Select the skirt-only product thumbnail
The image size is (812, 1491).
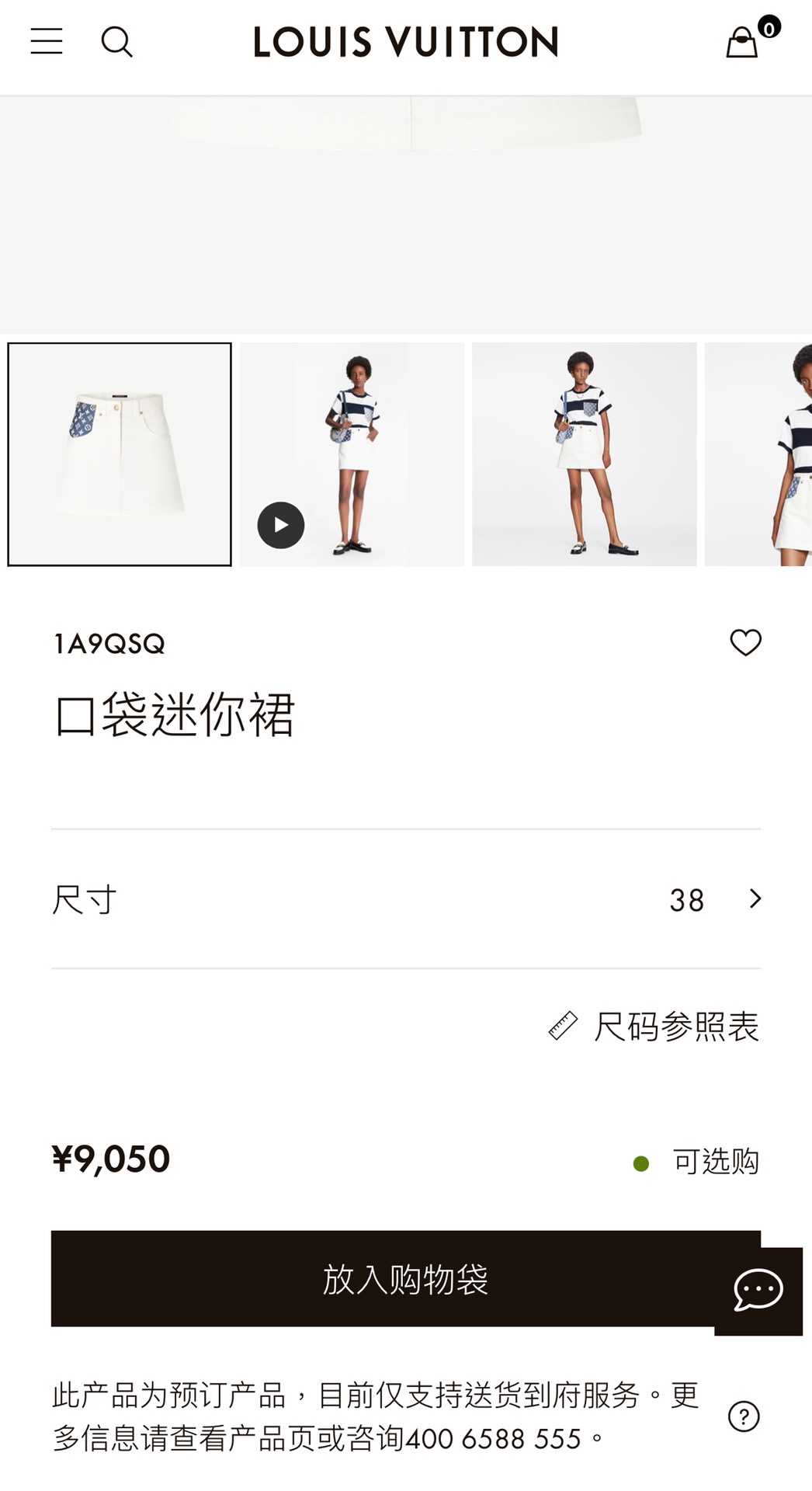tap(120, 454)
